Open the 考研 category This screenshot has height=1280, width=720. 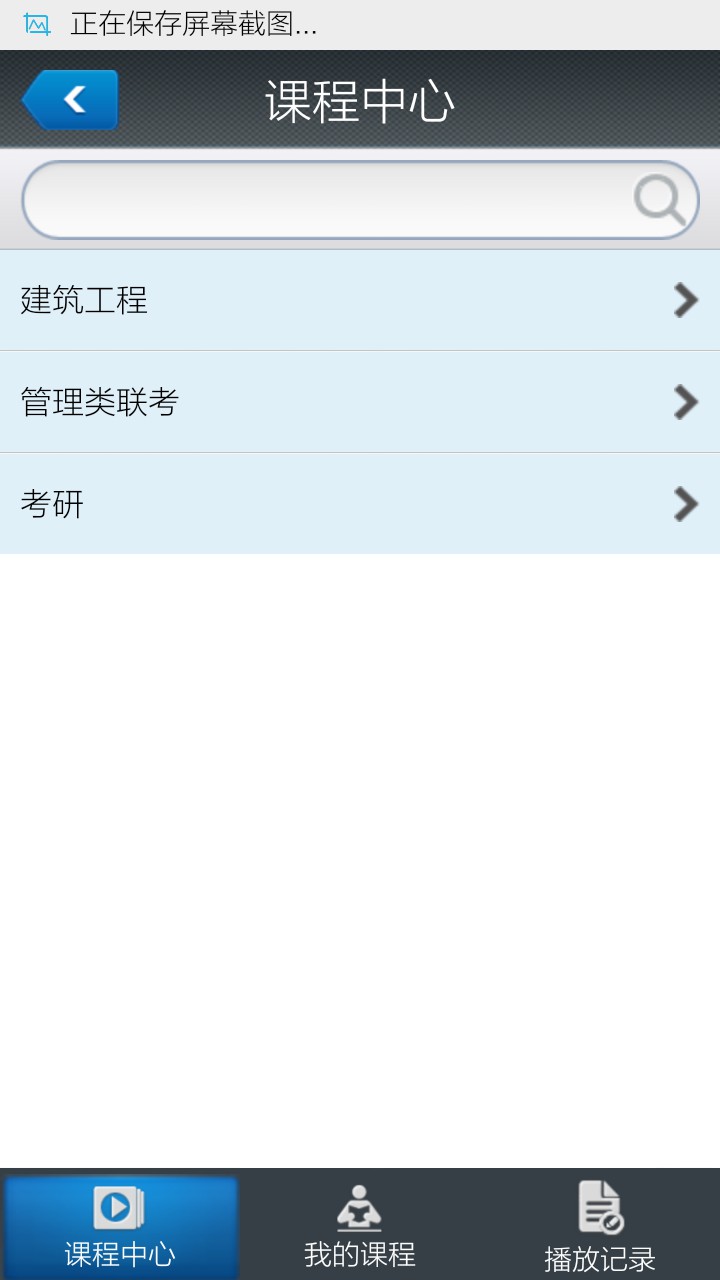pyautogui.click(x=360, y=504)
